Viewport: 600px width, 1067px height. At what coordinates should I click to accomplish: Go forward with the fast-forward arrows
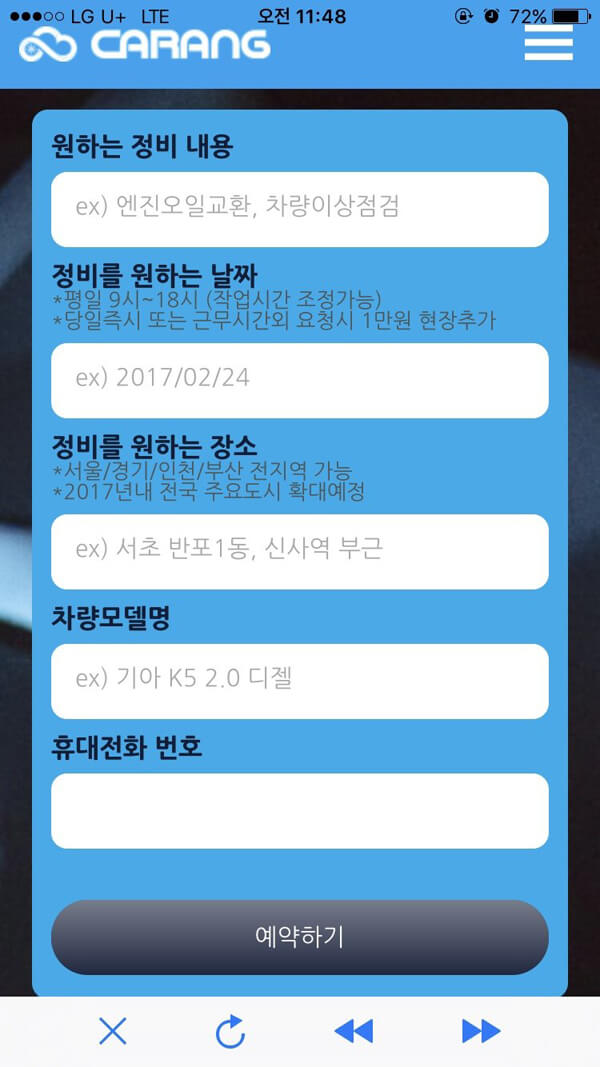[x=481, y=1031]
